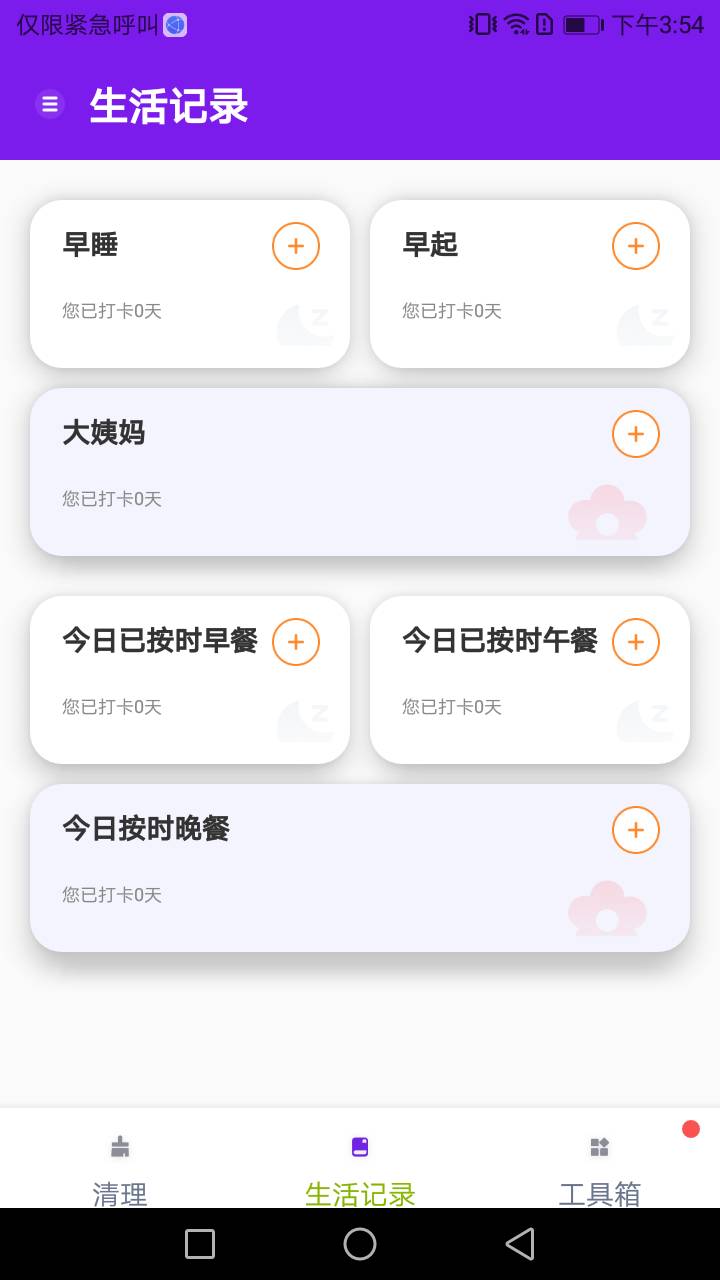Image resolution: width=720 pixels, height=1280 pixels.
Task: Add a record on the 大姨妈 card
Action: point(635,433)
